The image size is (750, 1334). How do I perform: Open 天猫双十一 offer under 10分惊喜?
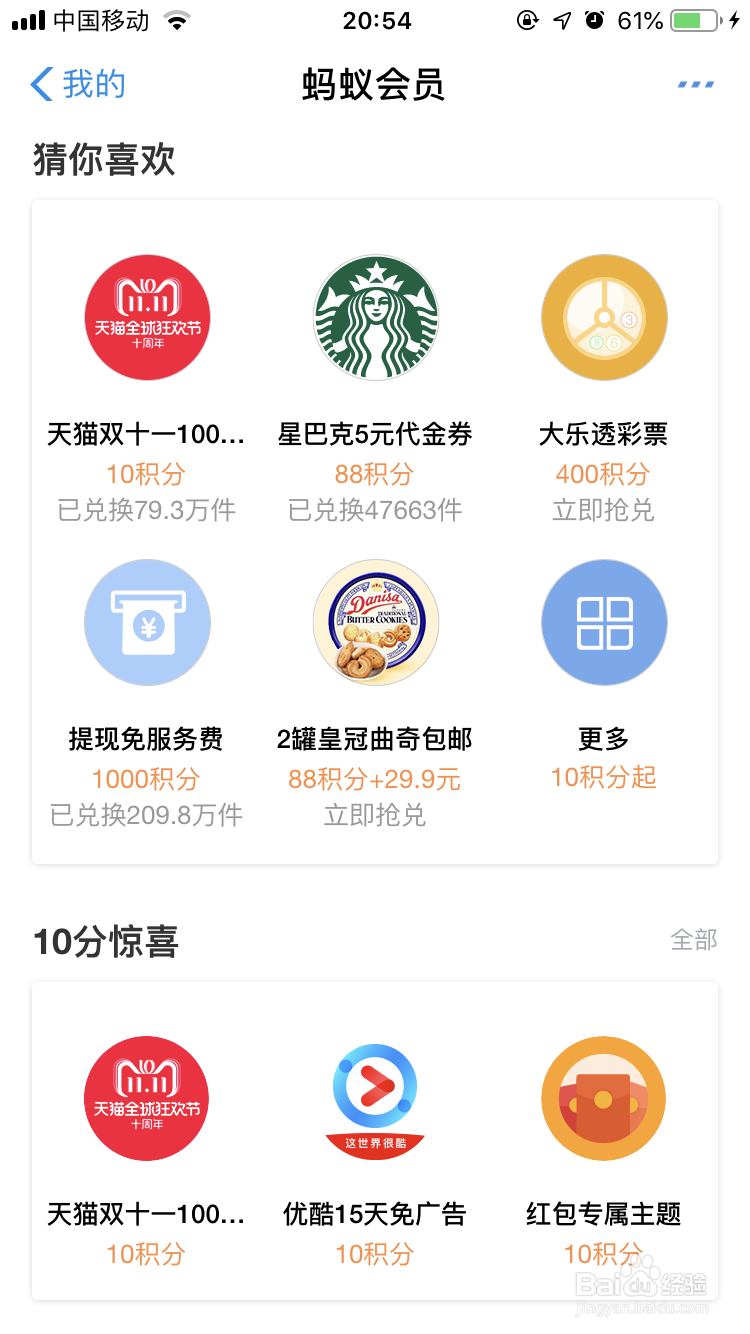147,1098
